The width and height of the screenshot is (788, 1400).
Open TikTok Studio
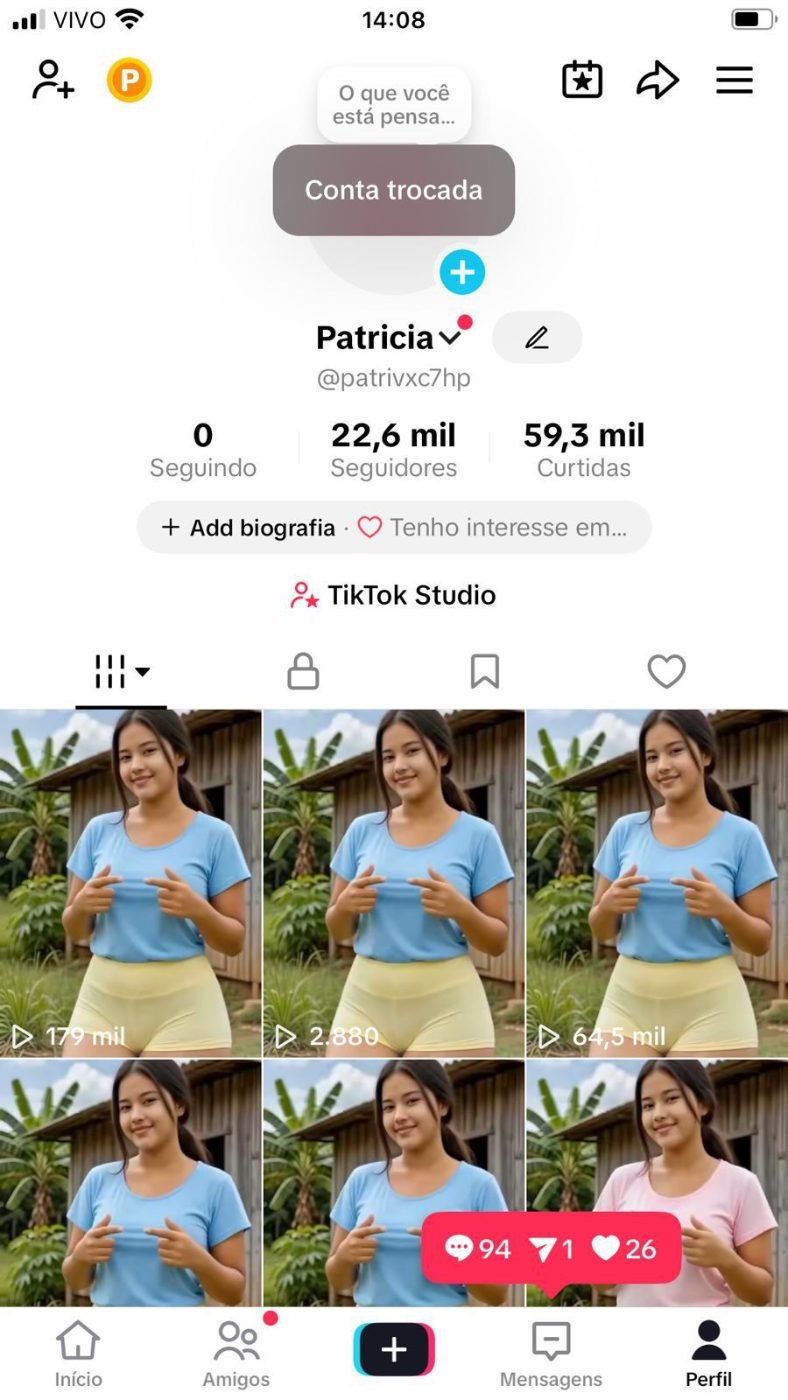pyautogui.click(x=393, y=595)
